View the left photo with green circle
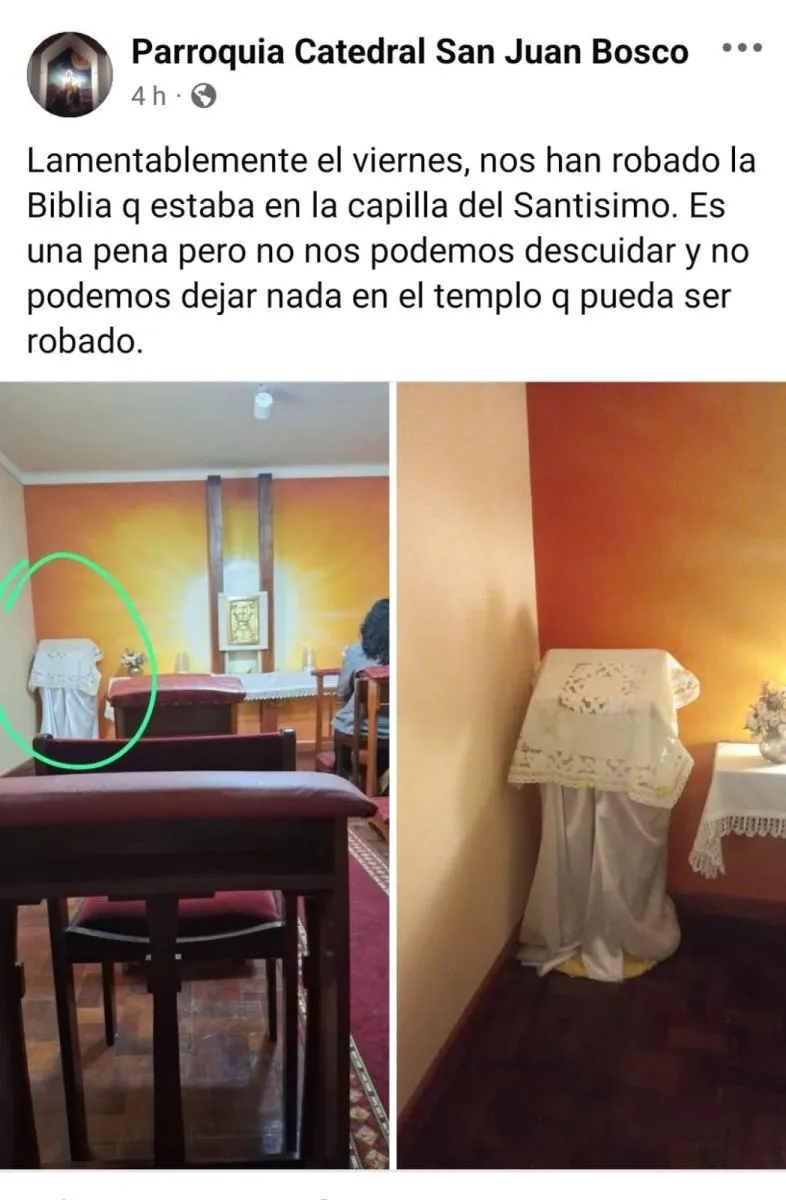786x1200 pixels. (194, 774)
